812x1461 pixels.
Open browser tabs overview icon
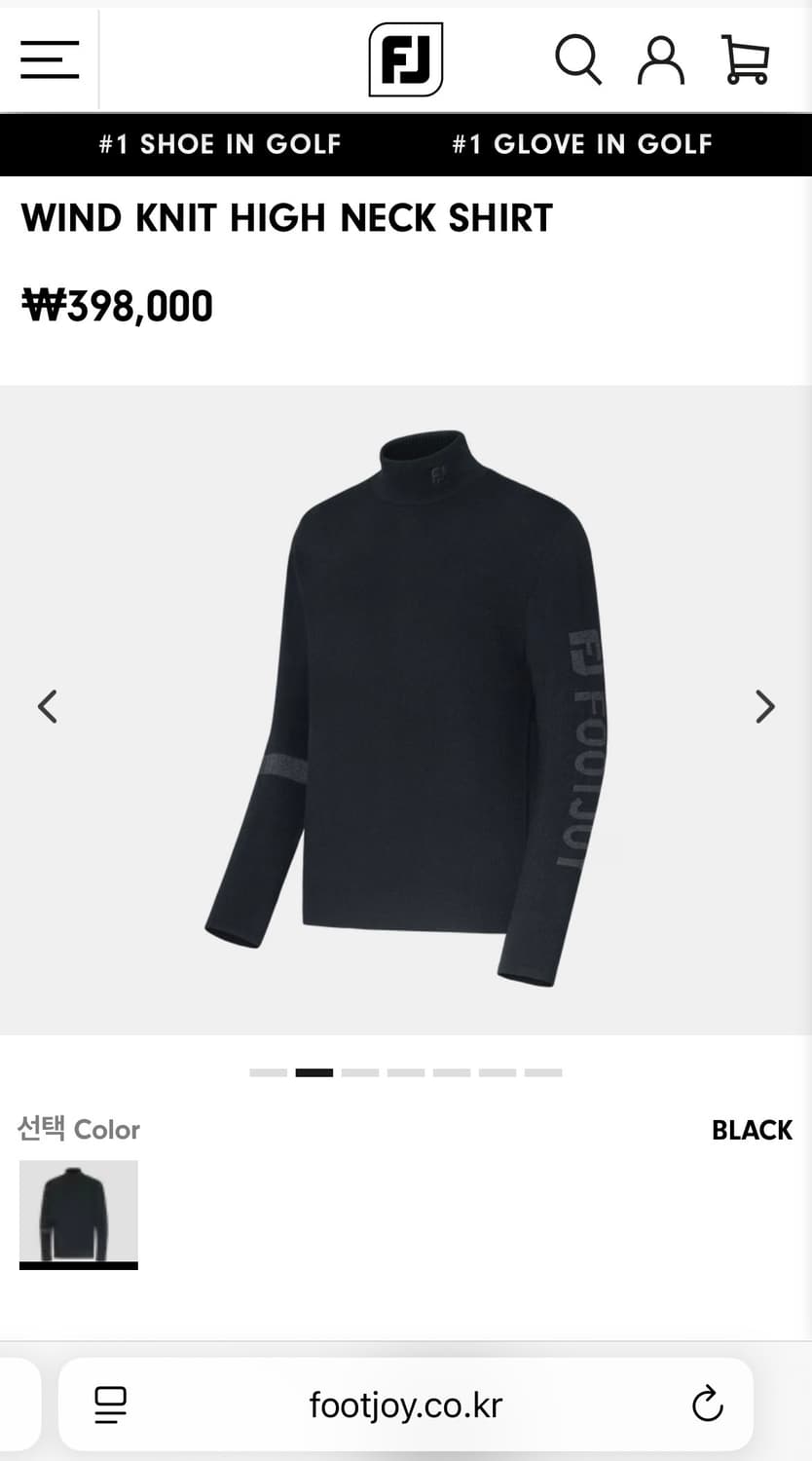click(112, 1405)
